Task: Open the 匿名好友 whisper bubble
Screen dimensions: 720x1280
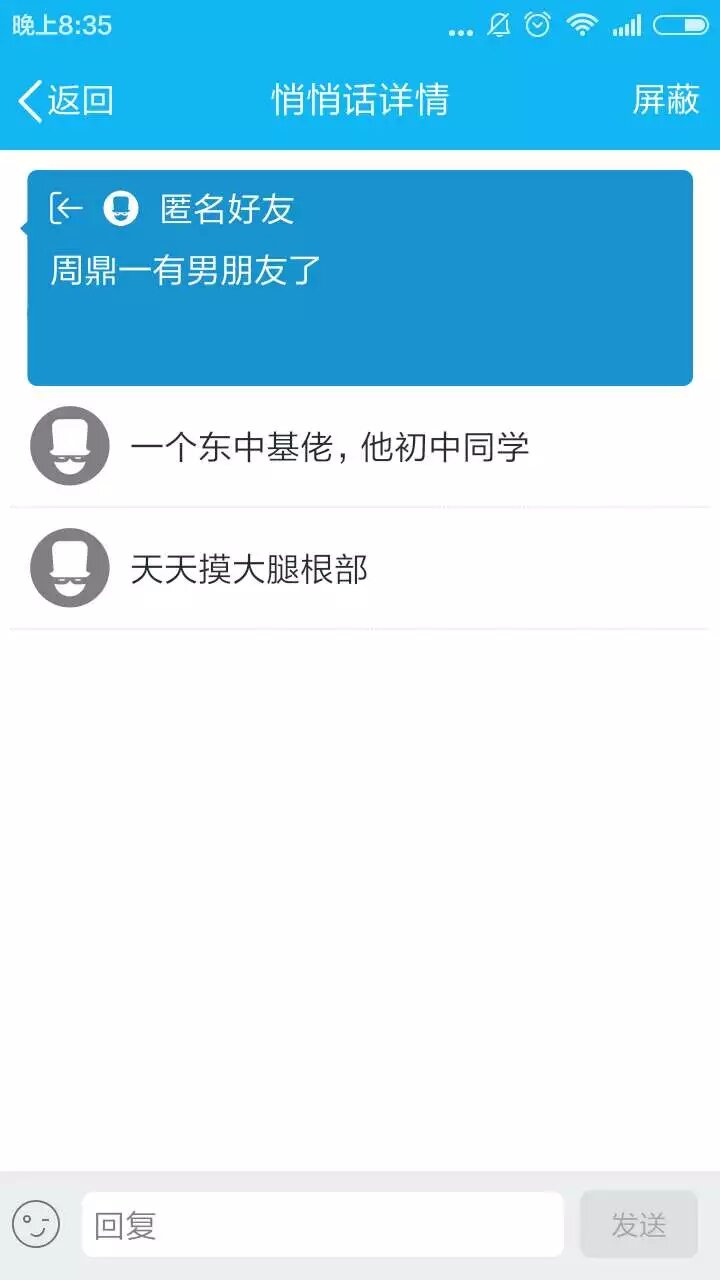Action: click(360, 278)
